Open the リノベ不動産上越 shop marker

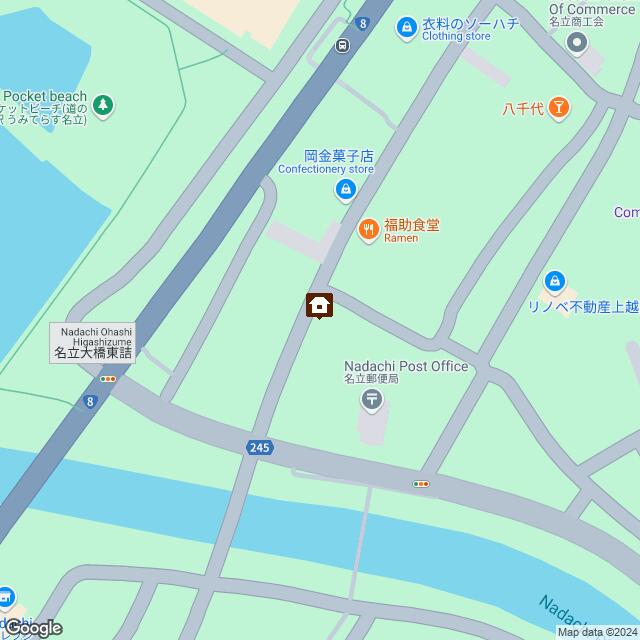click(x=556, y=283)
